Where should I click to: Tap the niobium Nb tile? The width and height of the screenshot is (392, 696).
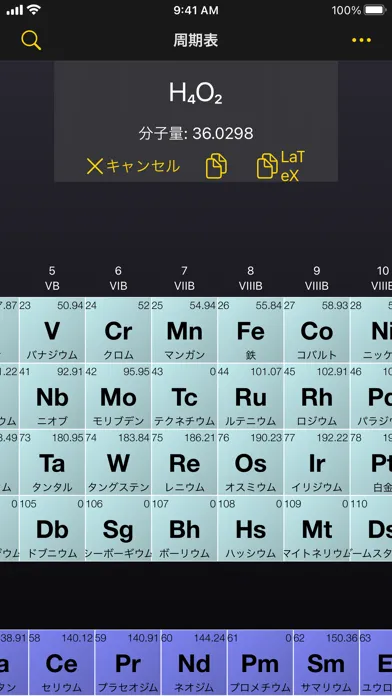tap(52, 396)
